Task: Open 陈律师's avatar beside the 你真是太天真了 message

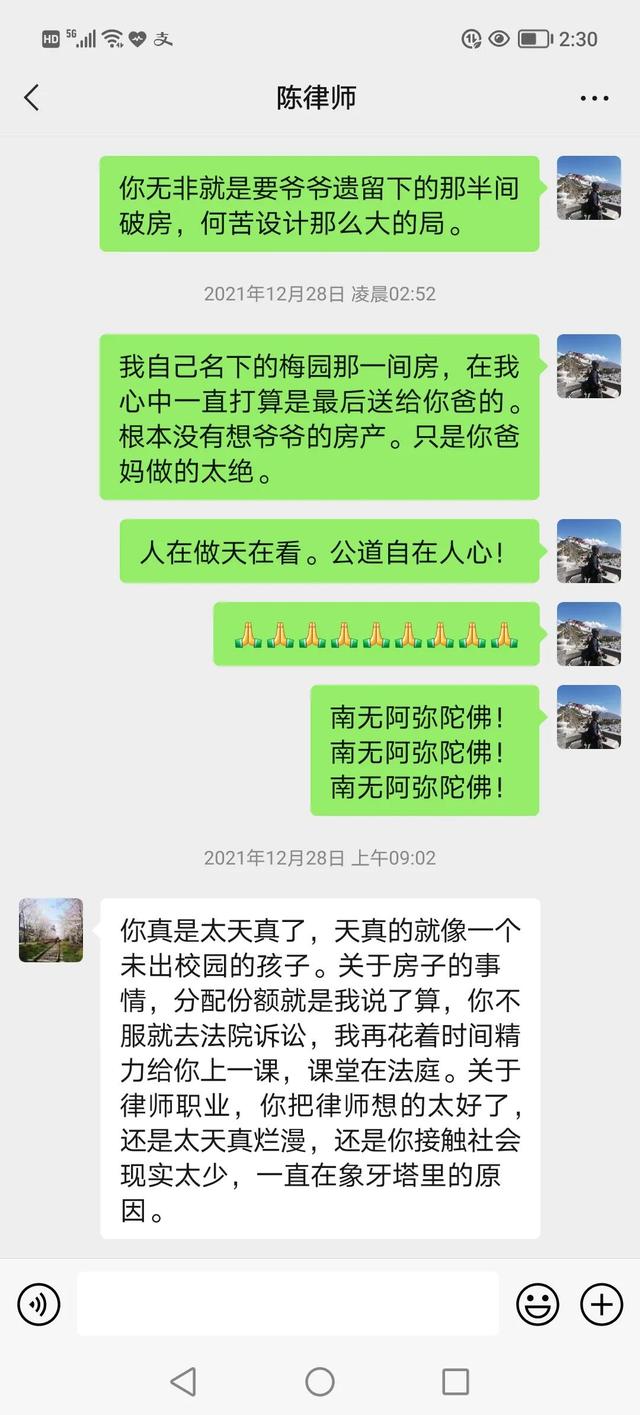Action: coord(51,930)
